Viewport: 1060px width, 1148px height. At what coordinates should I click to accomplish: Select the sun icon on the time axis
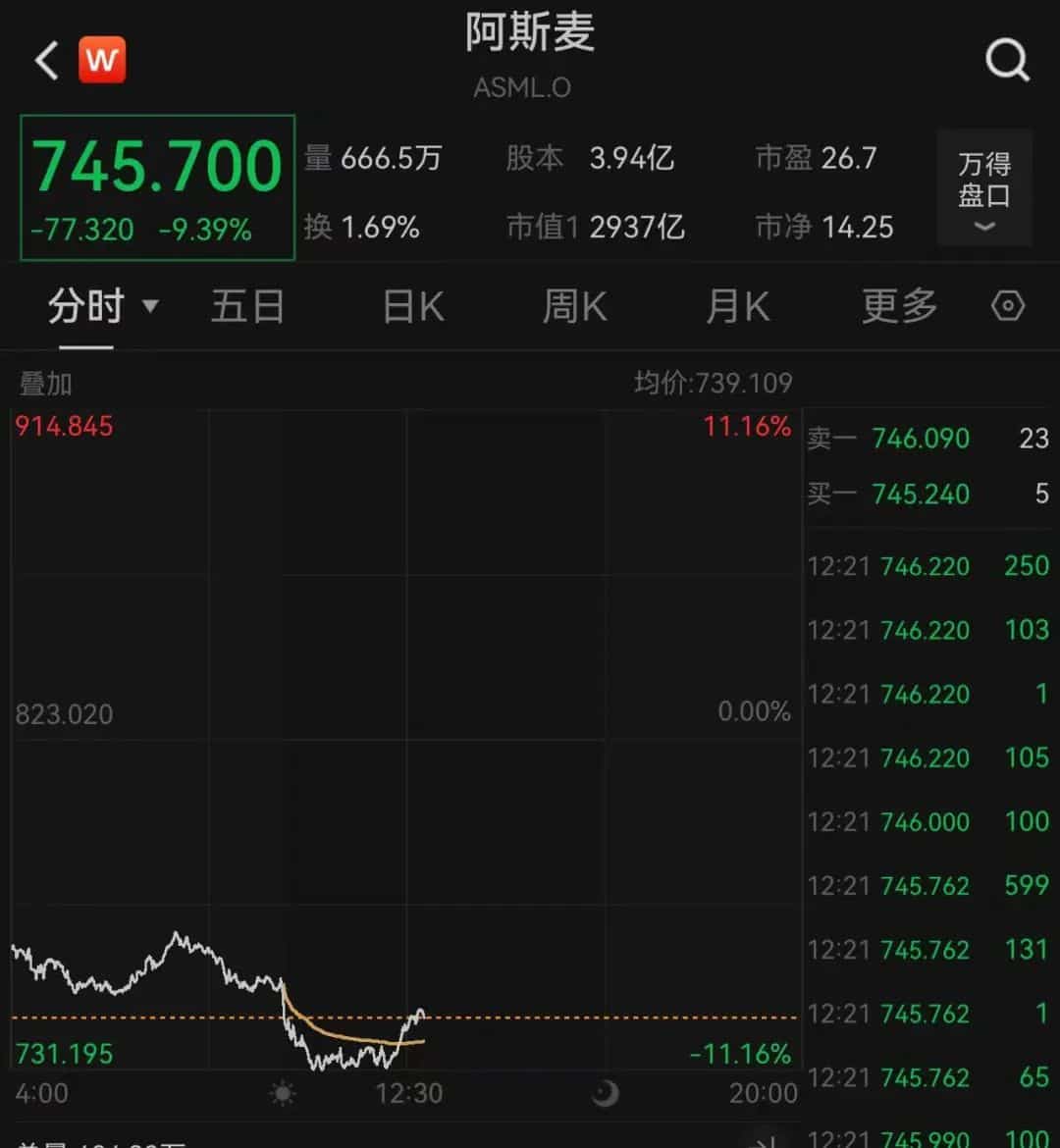[x=283, y=1092]
